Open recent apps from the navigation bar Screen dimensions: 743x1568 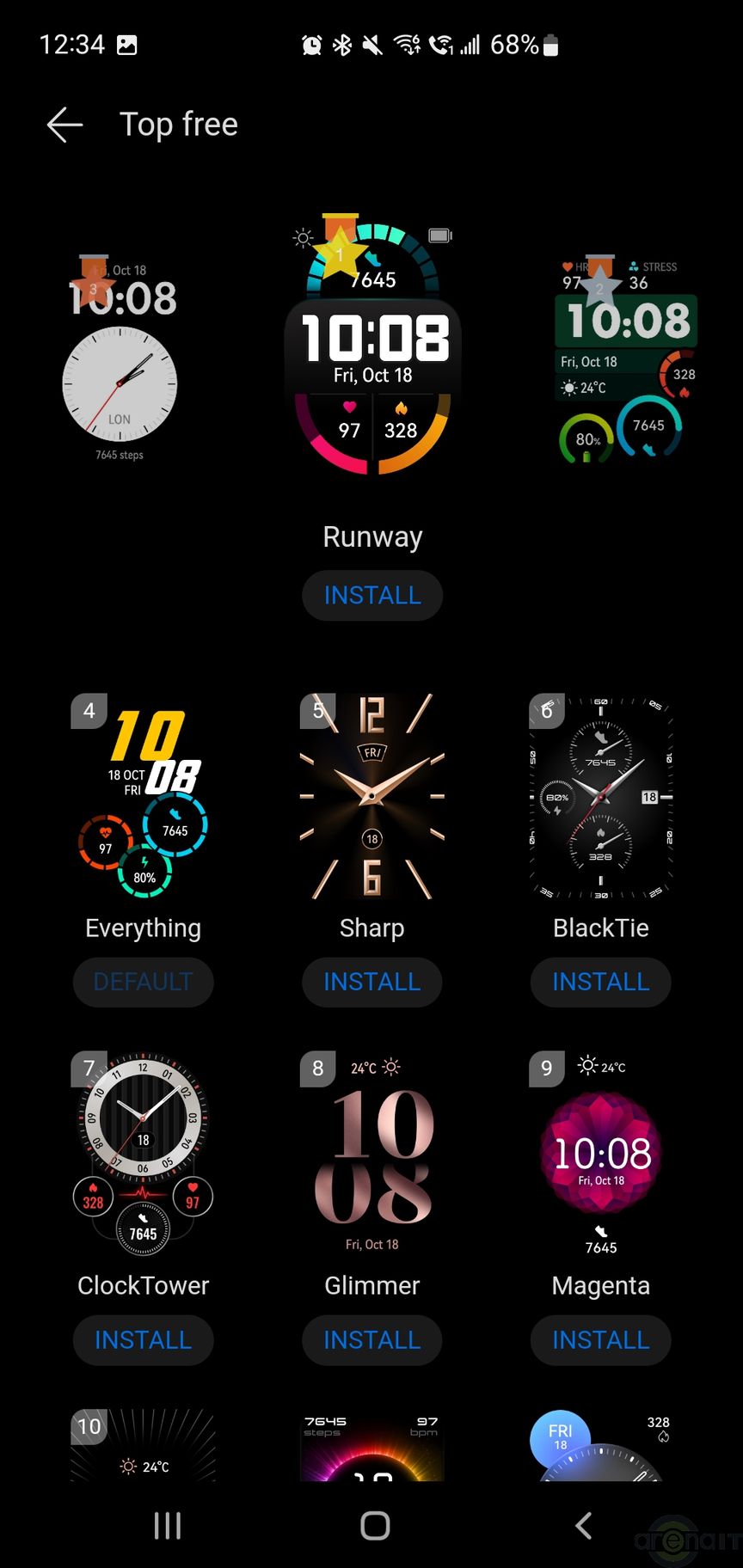167,1526
